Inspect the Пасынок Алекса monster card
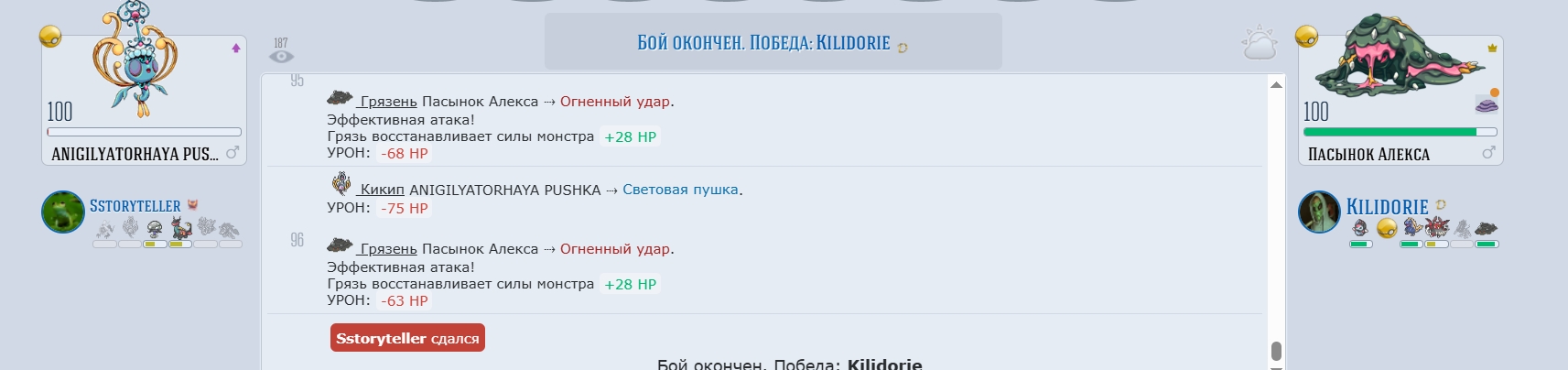 coord(1400,101)
